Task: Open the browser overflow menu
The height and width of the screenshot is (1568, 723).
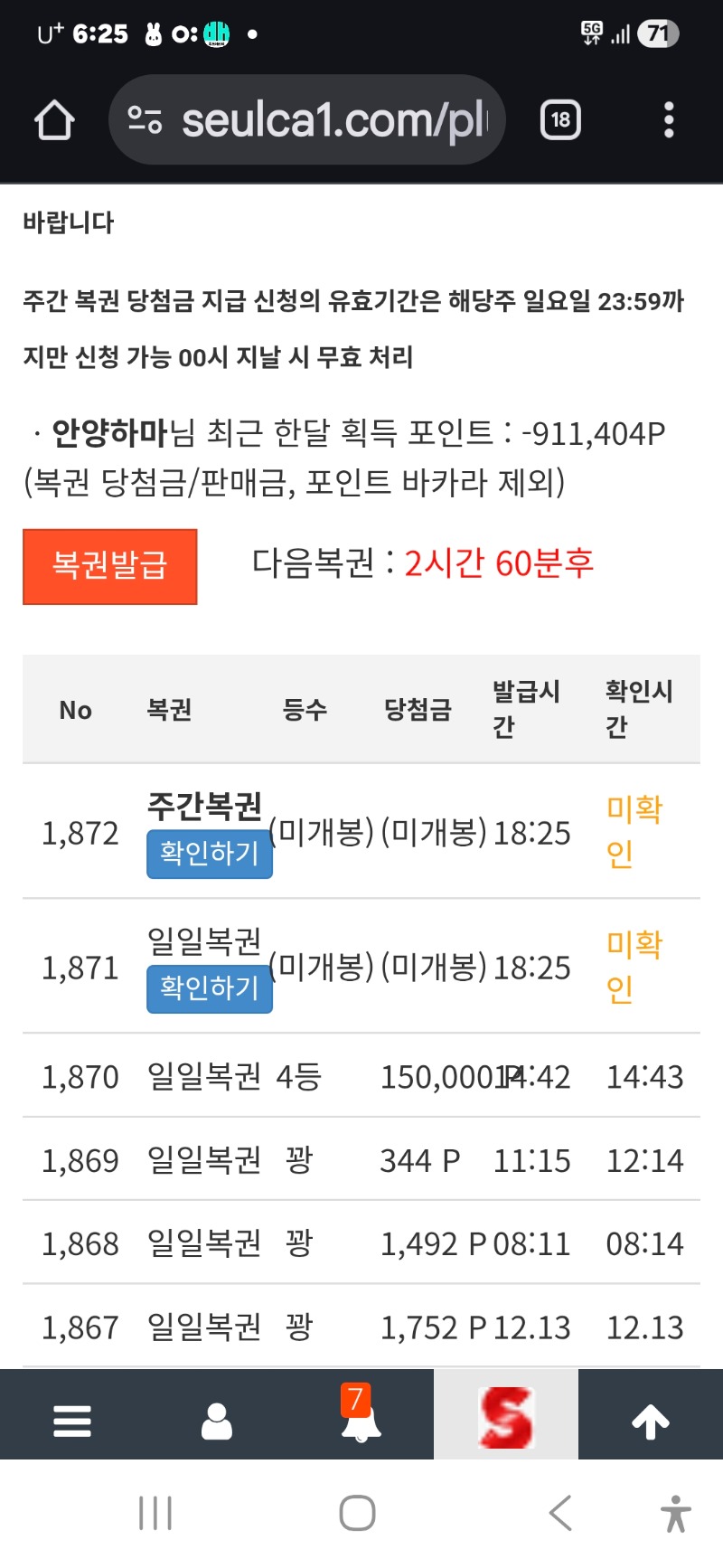Action: coord(669,120)
